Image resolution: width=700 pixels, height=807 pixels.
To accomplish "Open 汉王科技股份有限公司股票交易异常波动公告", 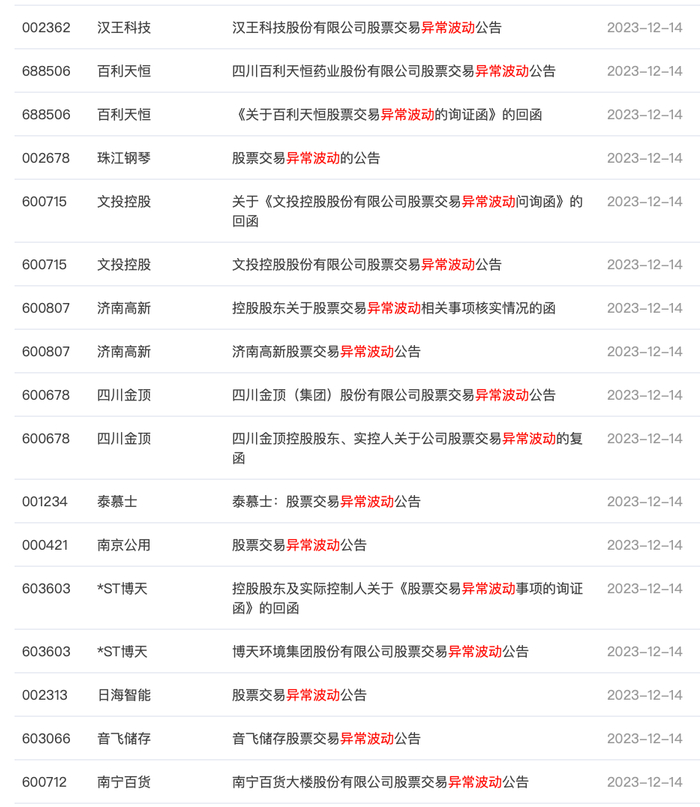I will [366, 27].
